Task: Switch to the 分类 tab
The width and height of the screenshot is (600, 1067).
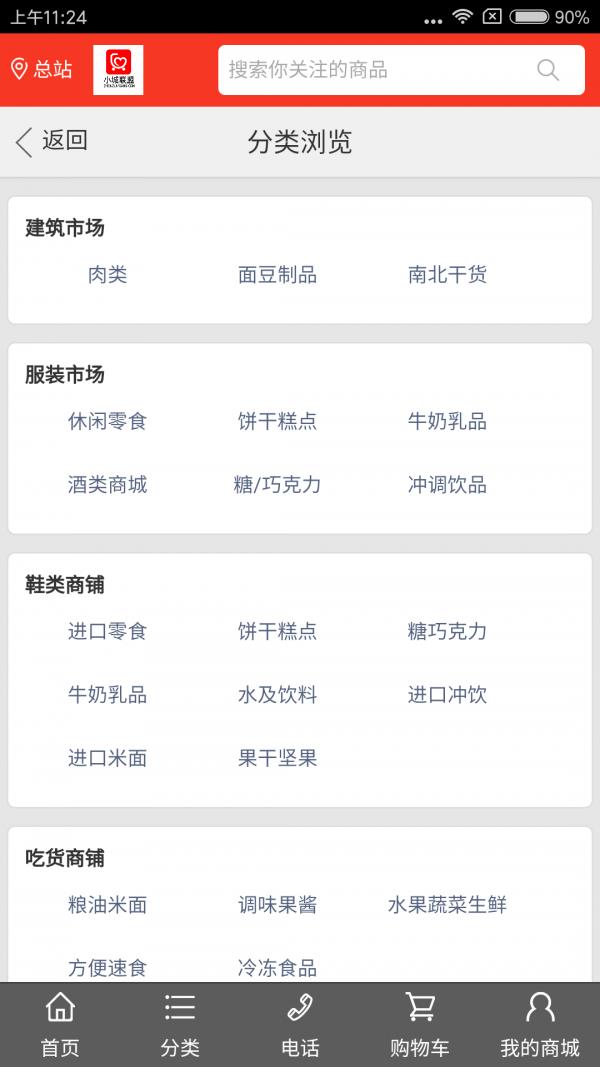Action: pos(180,1024)
